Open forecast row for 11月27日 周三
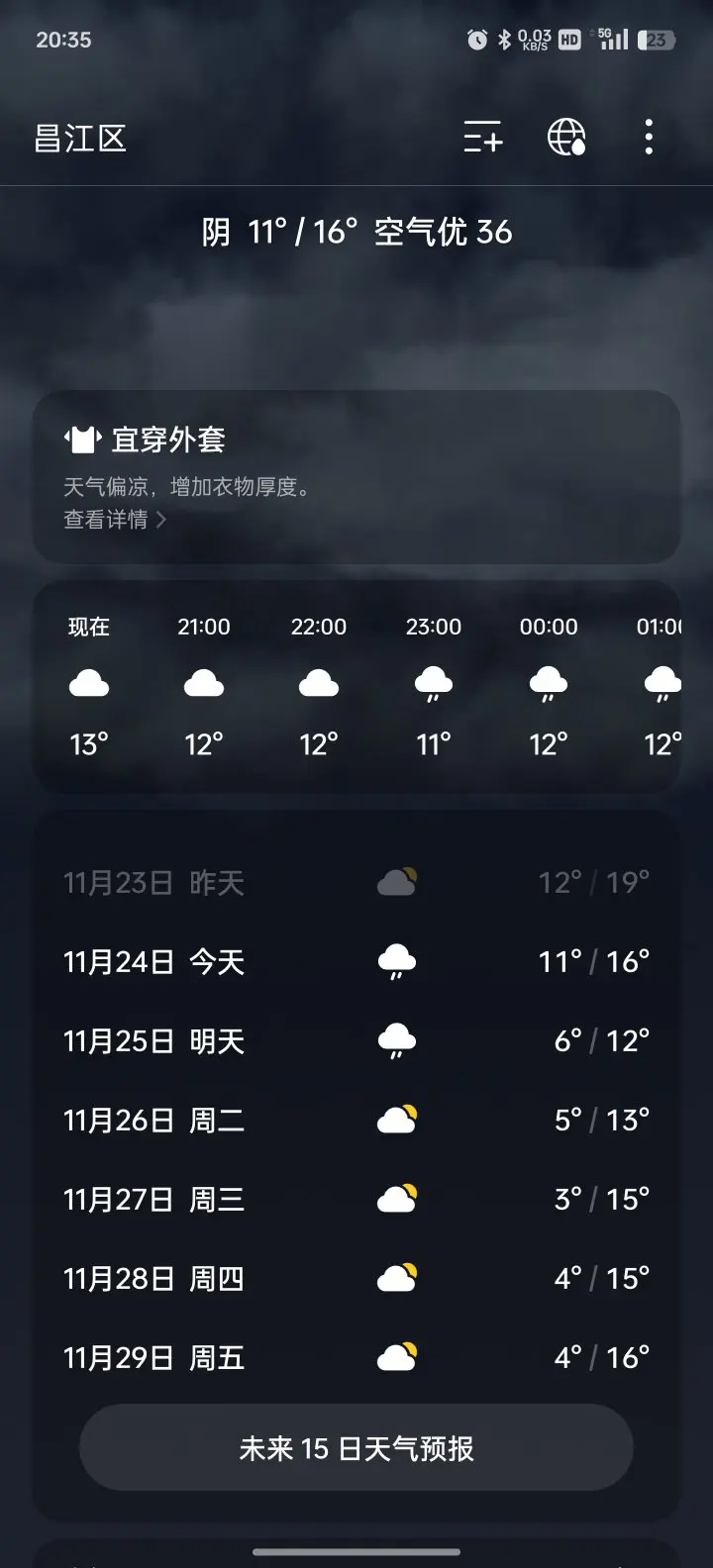Viewport: 713px width, 1568px height. click(356, 1199)
